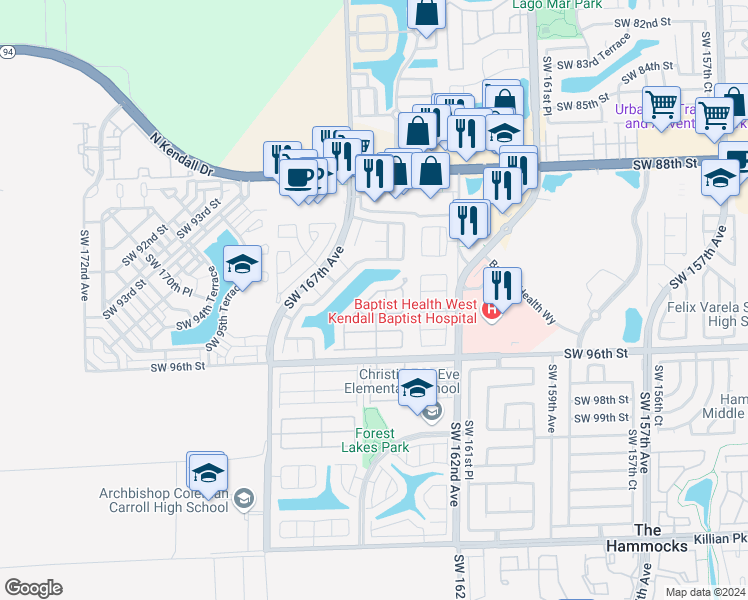Select the school marker near SW 157th Ave
Screen dimensions: 748x600
tap(720, 178)
